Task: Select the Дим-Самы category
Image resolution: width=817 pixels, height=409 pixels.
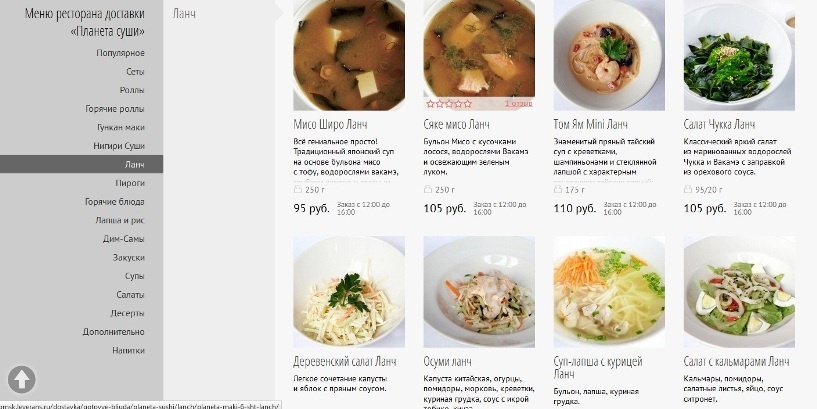Action: tap(123, 239)
